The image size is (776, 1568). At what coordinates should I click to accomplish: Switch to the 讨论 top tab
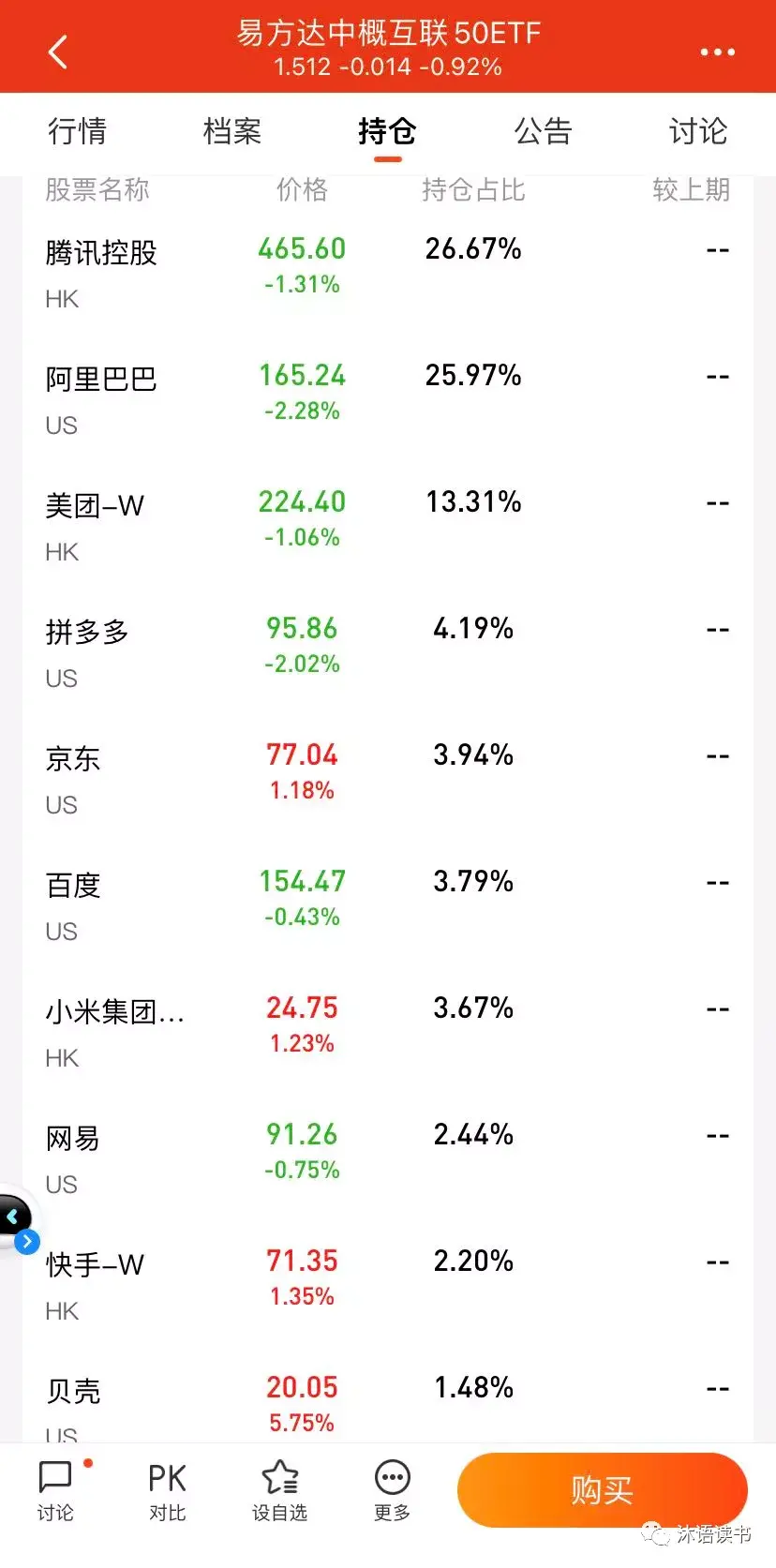point(697,131)
